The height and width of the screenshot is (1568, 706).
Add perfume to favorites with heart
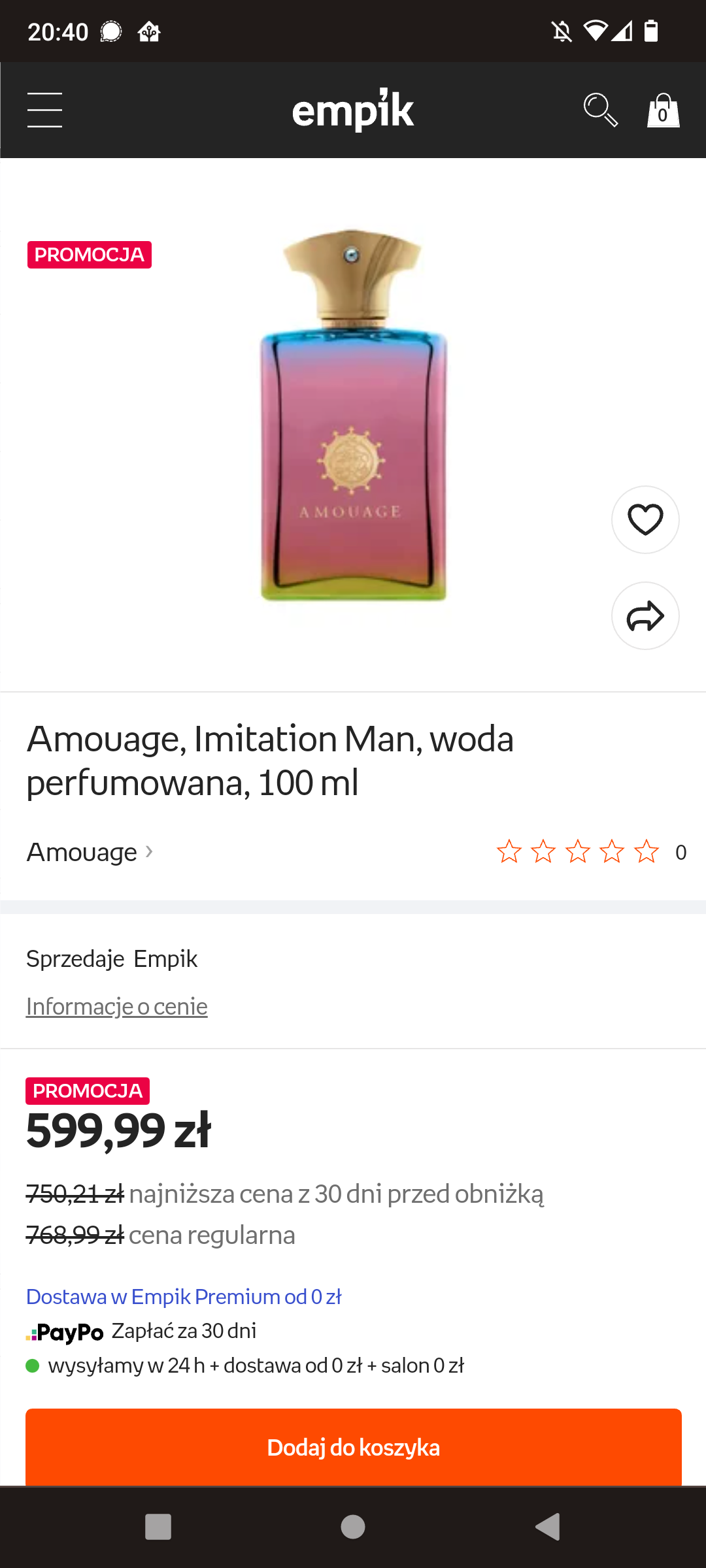[x=645, y=520]
